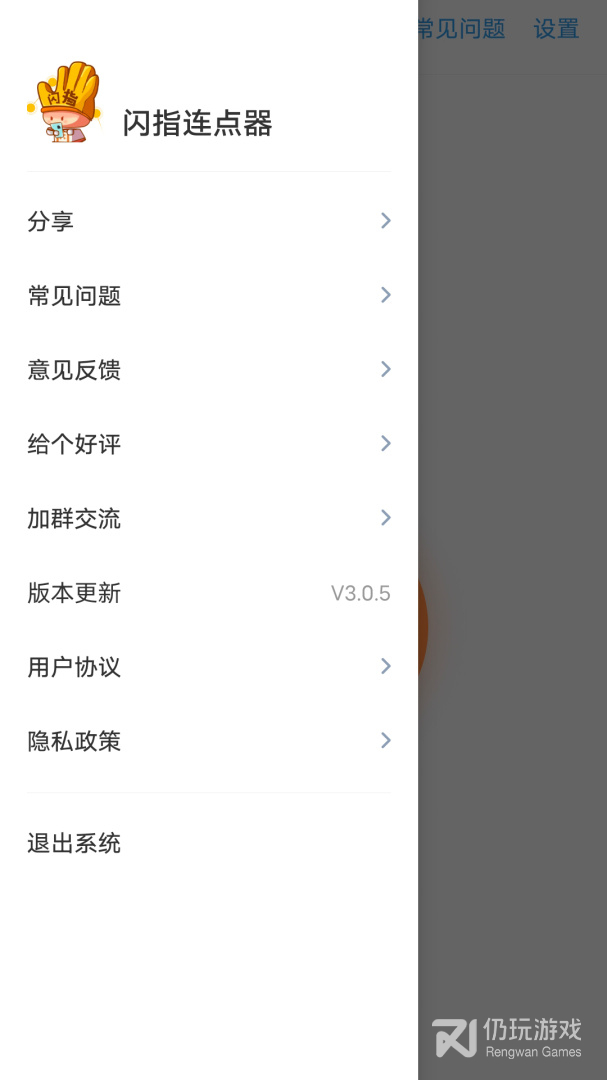Open 设置 in the top bar
Viewport: 607px width, 1080px height.
(x=556, y=29)
